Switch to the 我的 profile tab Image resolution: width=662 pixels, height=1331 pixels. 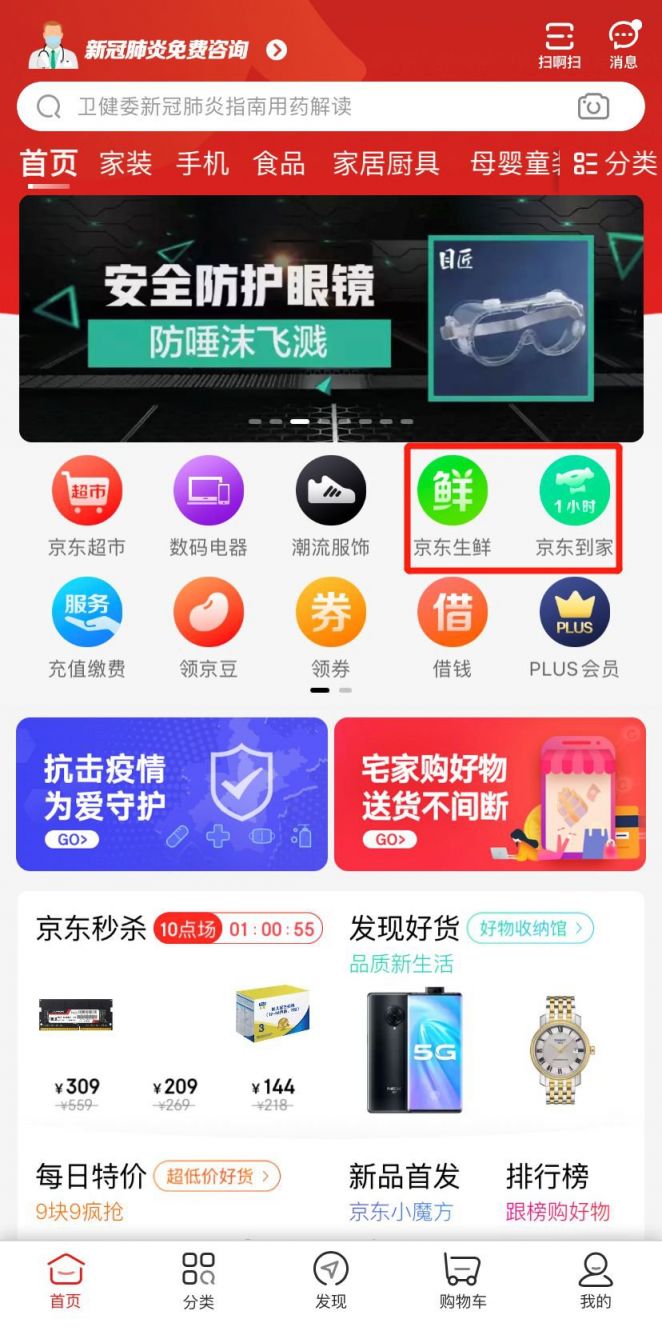pos(595,1281)
